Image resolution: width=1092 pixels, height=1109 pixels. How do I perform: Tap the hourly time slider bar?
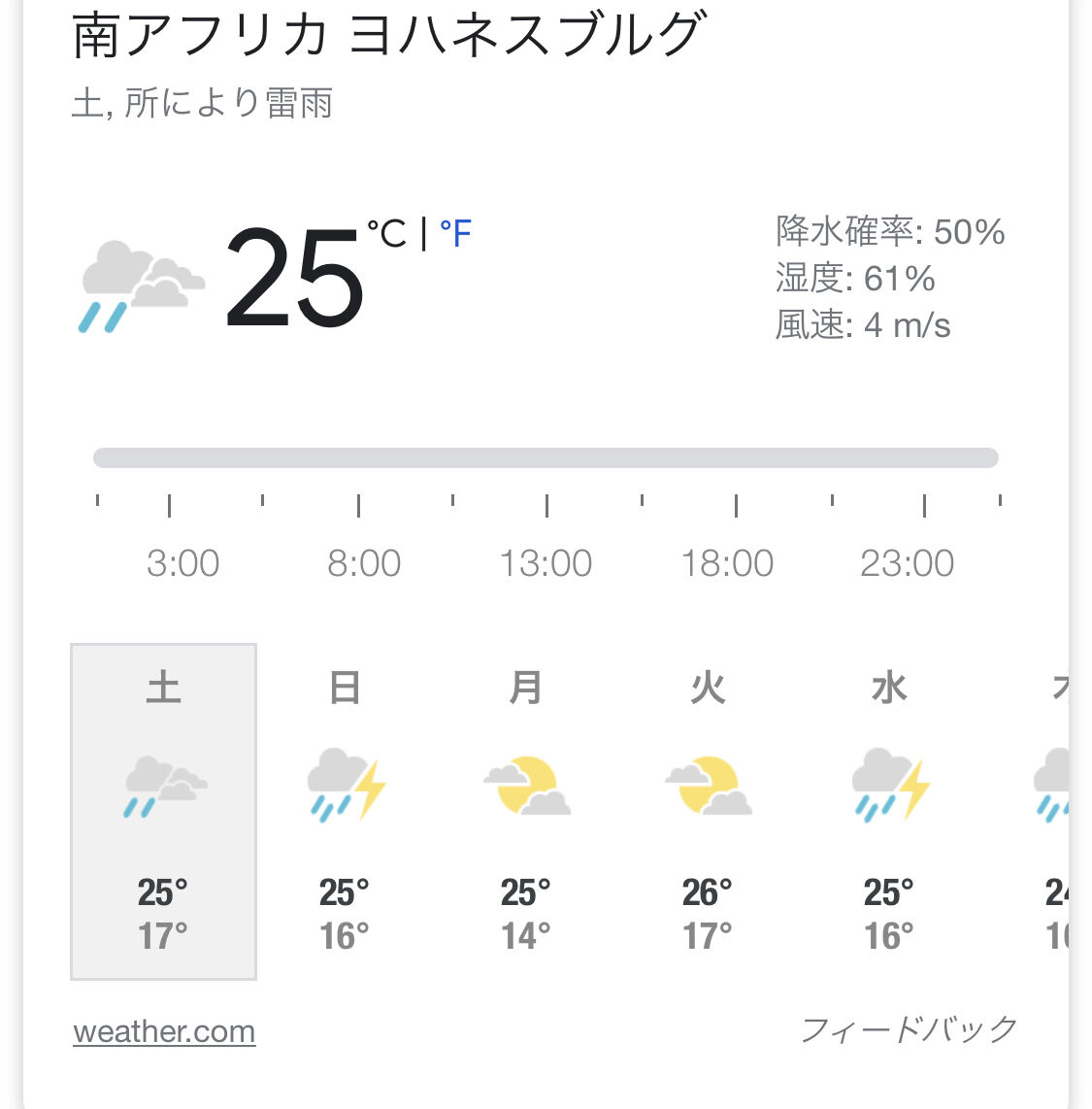tap(546, 458)
